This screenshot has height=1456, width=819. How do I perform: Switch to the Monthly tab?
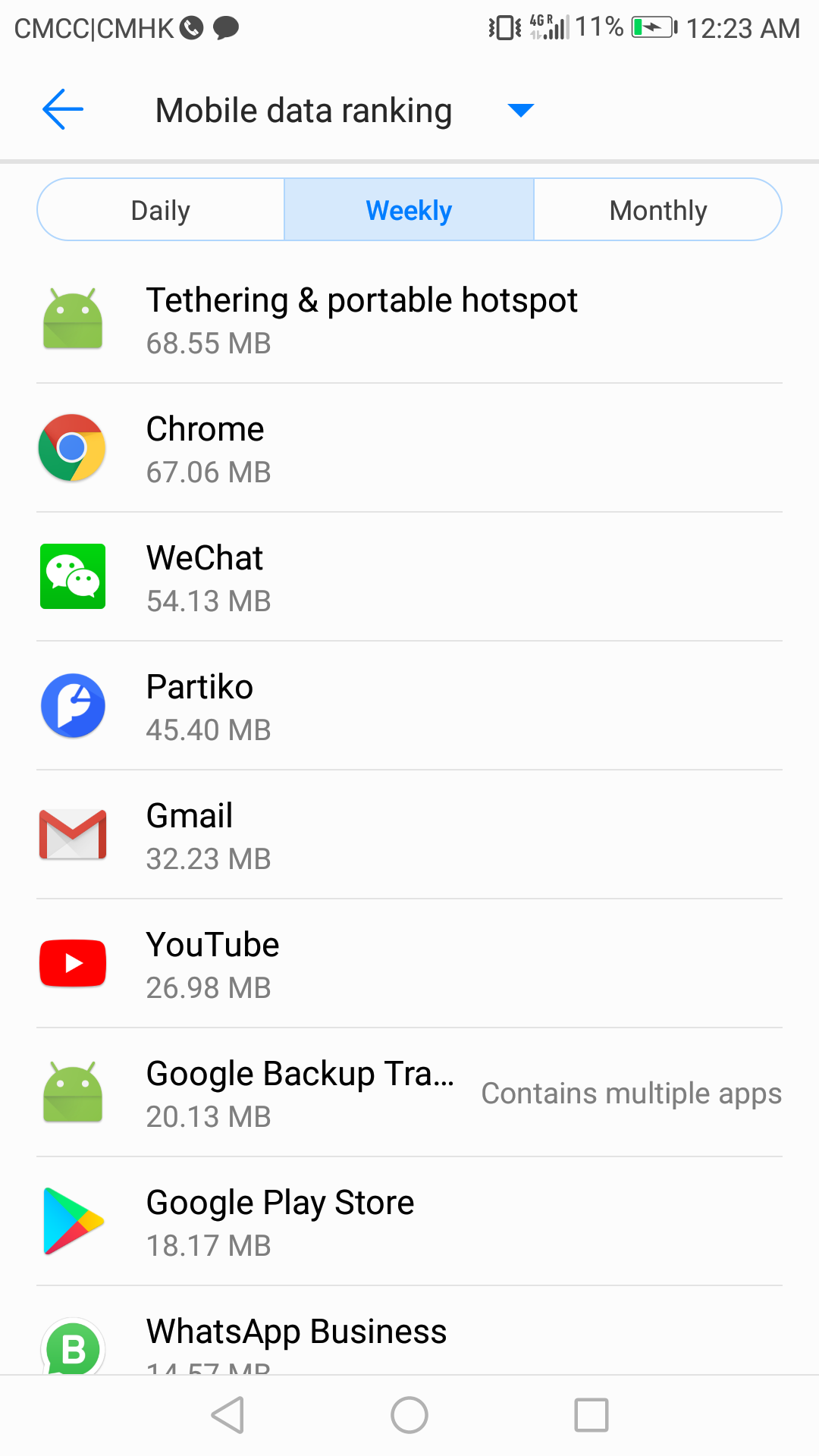(x=657, y=210)
